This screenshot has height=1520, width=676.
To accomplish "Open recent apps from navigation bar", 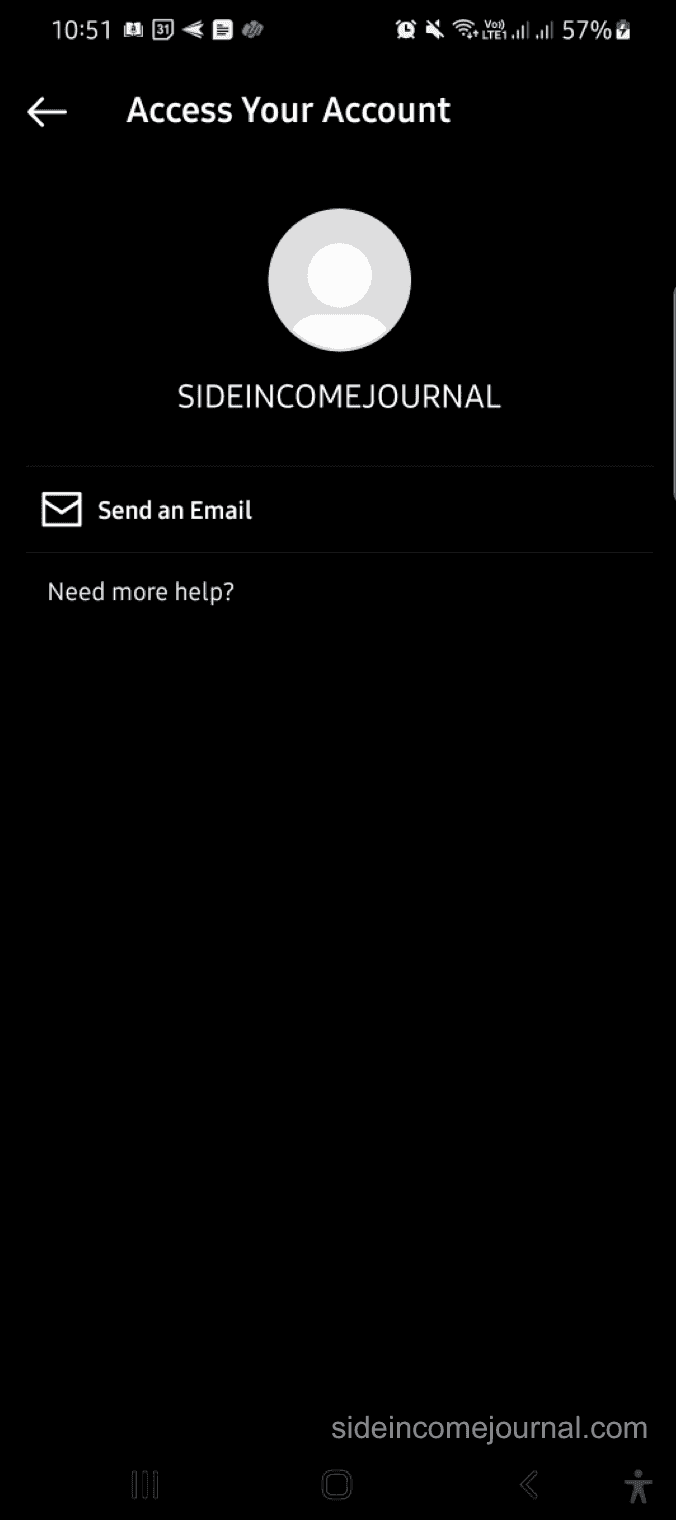I will click(145, 1485).
